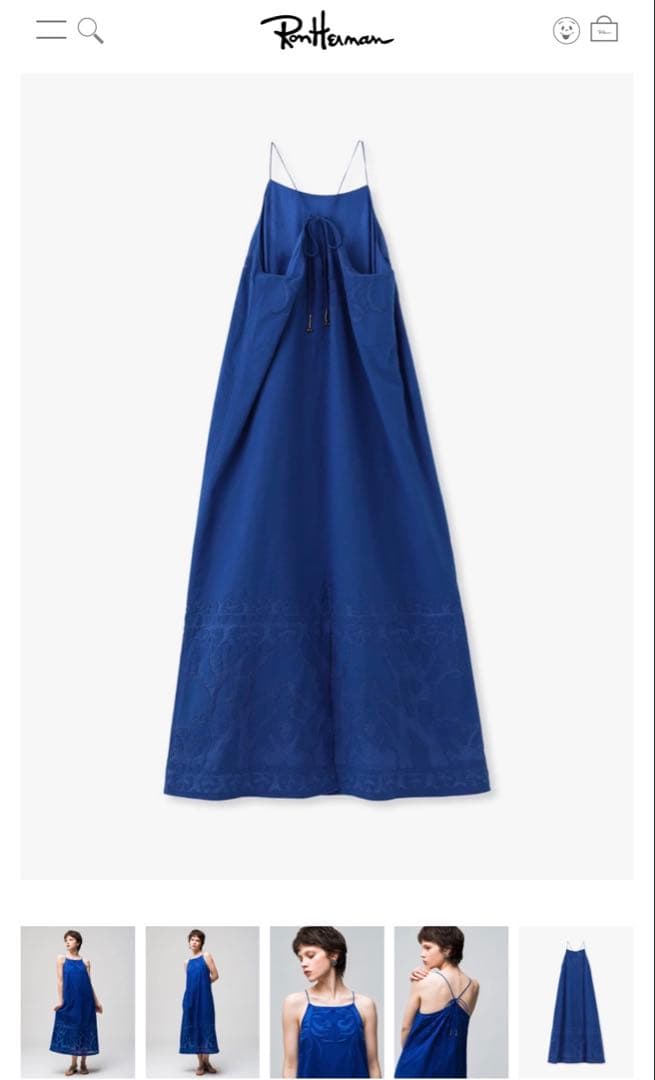This screenshot has height=1080, width=655.
Task: Open the search magnifier
Action: [91, 31]
